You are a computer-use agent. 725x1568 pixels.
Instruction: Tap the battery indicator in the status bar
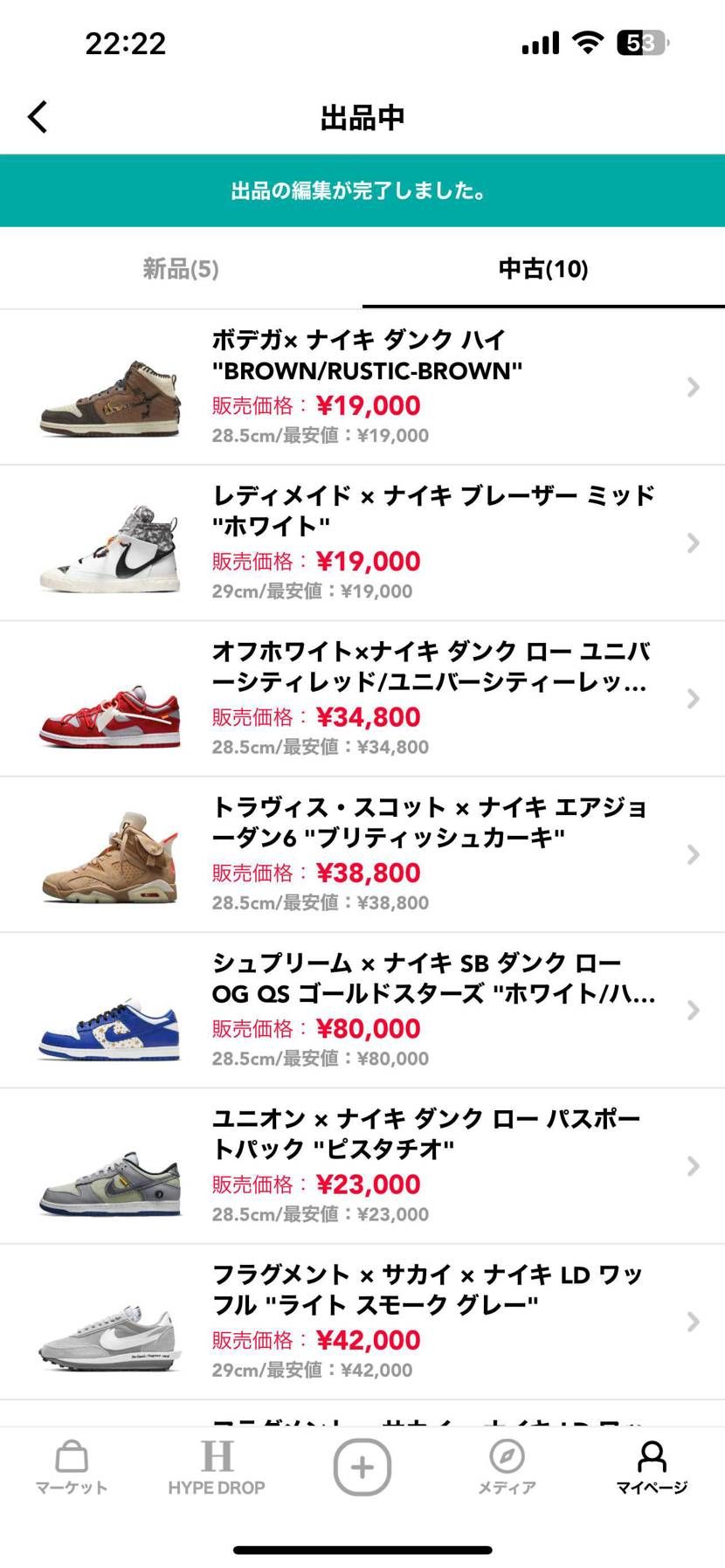[643, 42]
